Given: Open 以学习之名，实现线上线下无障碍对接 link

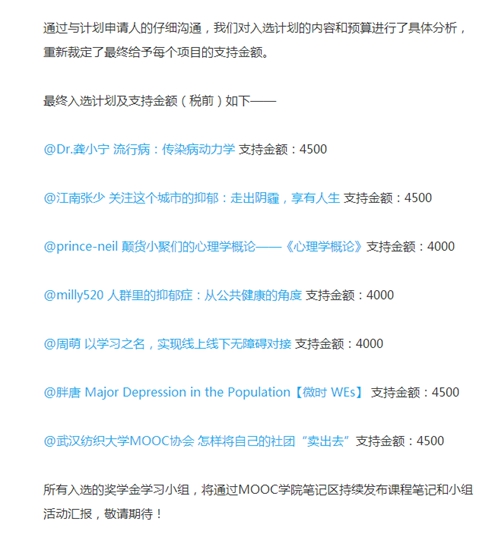Looking at the screenshot, I should click(x=188, y=344).
